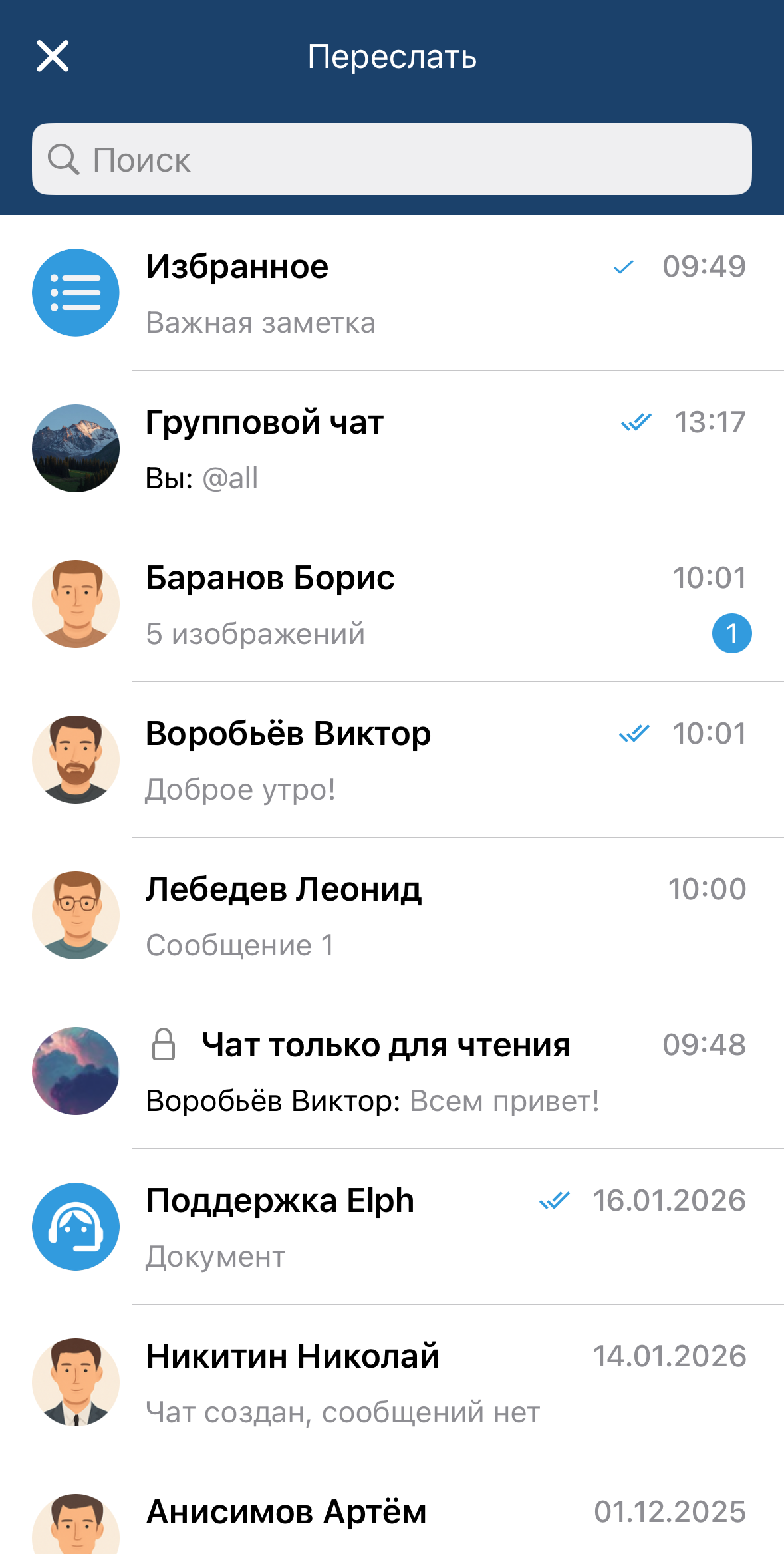Select Чат только для чтения
This screenshot has width=784, height=1554.
click(x=392, y=1072)
